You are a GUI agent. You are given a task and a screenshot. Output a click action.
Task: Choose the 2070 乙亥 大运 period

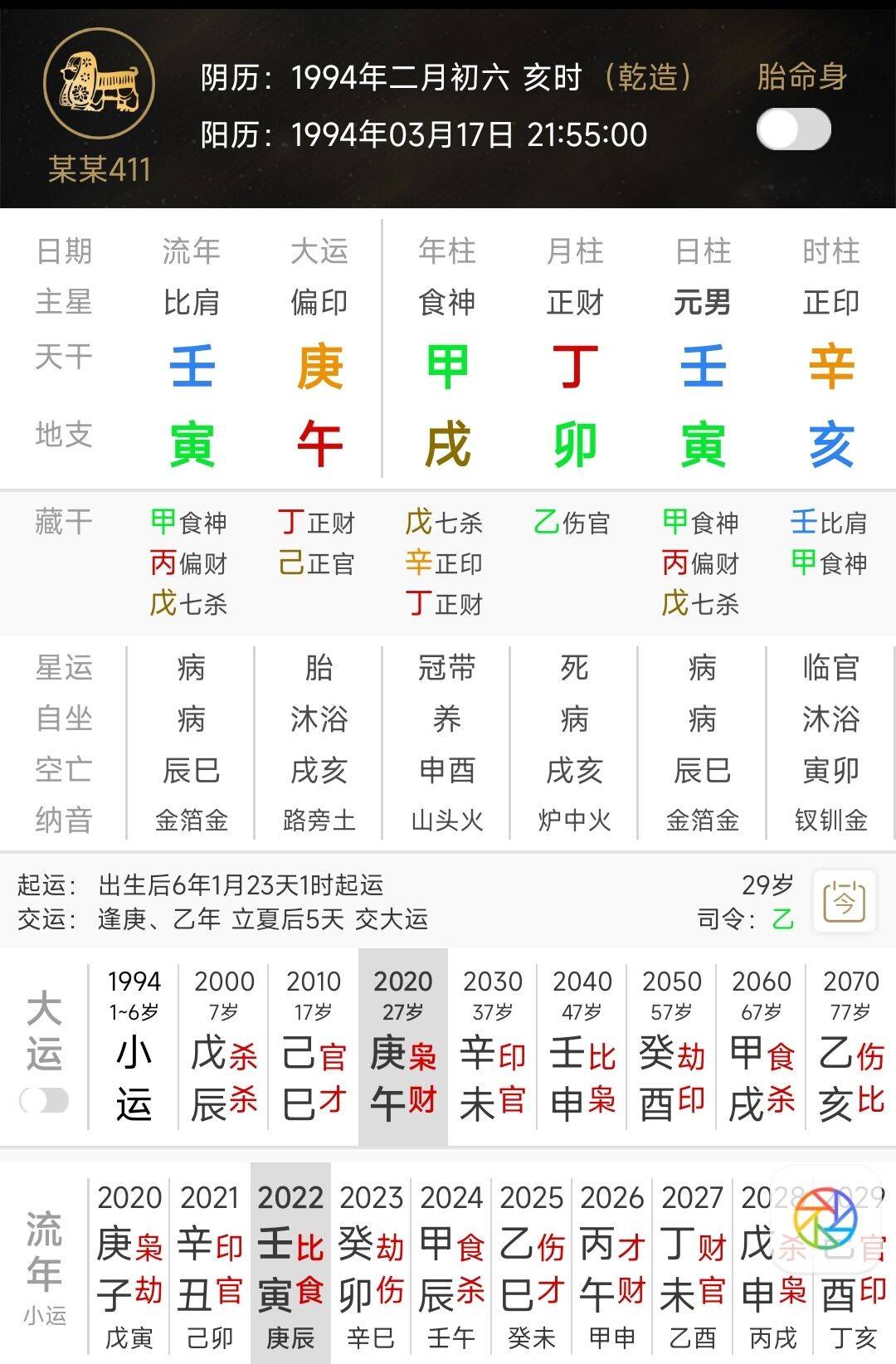coord(851,1047)
